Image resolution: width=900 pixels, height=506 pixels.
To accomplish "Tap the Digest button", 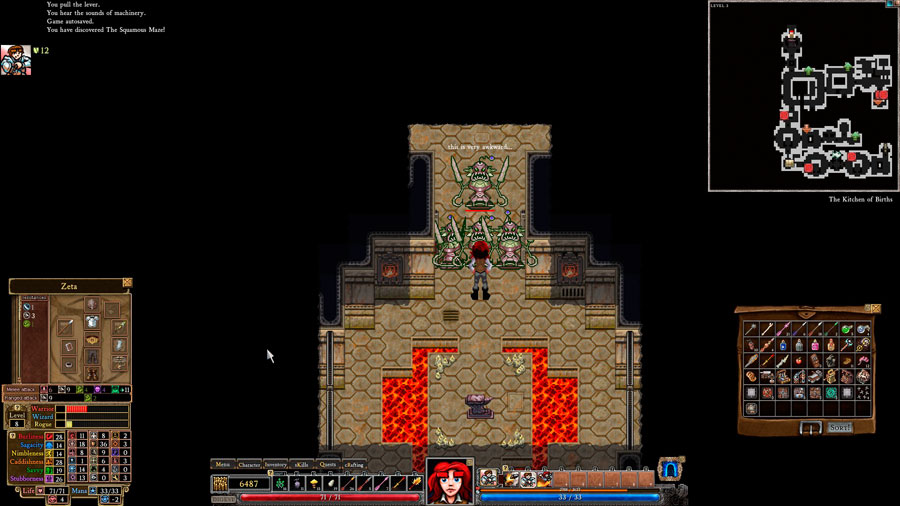I will (223, 498).
